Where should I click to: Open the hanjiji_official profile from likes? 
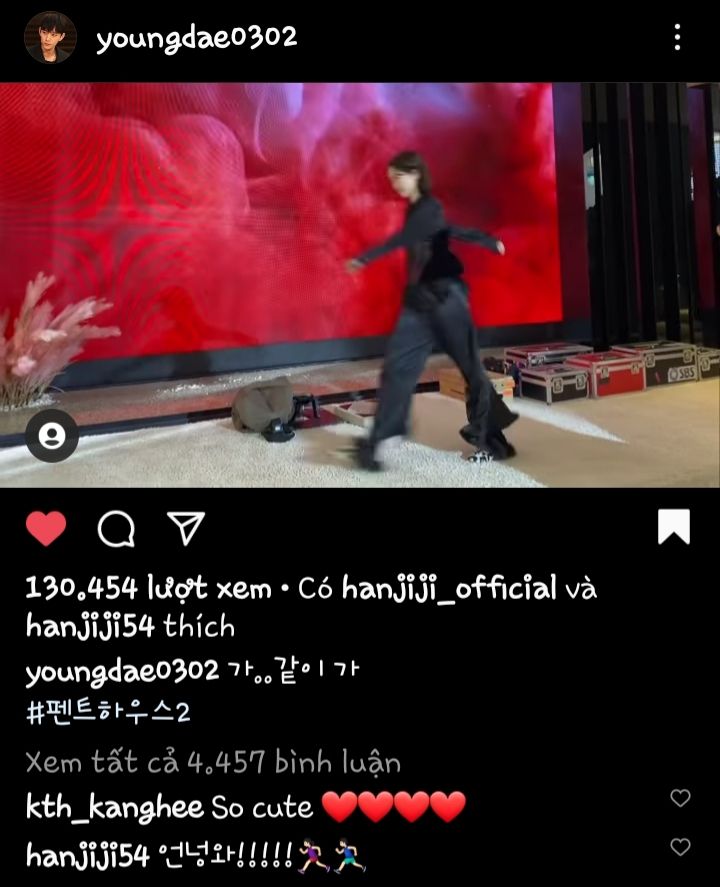point(448,589)
